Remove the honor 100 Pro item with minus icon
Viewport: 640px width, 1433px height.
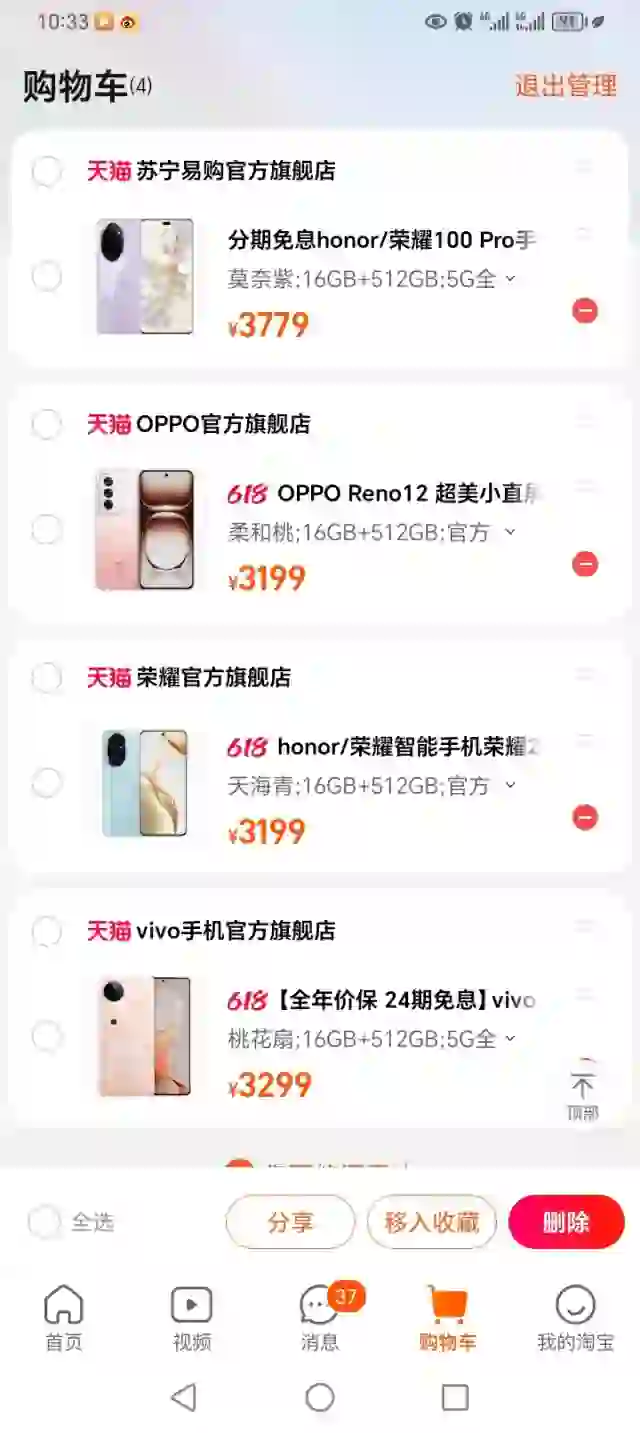(585, 311)
